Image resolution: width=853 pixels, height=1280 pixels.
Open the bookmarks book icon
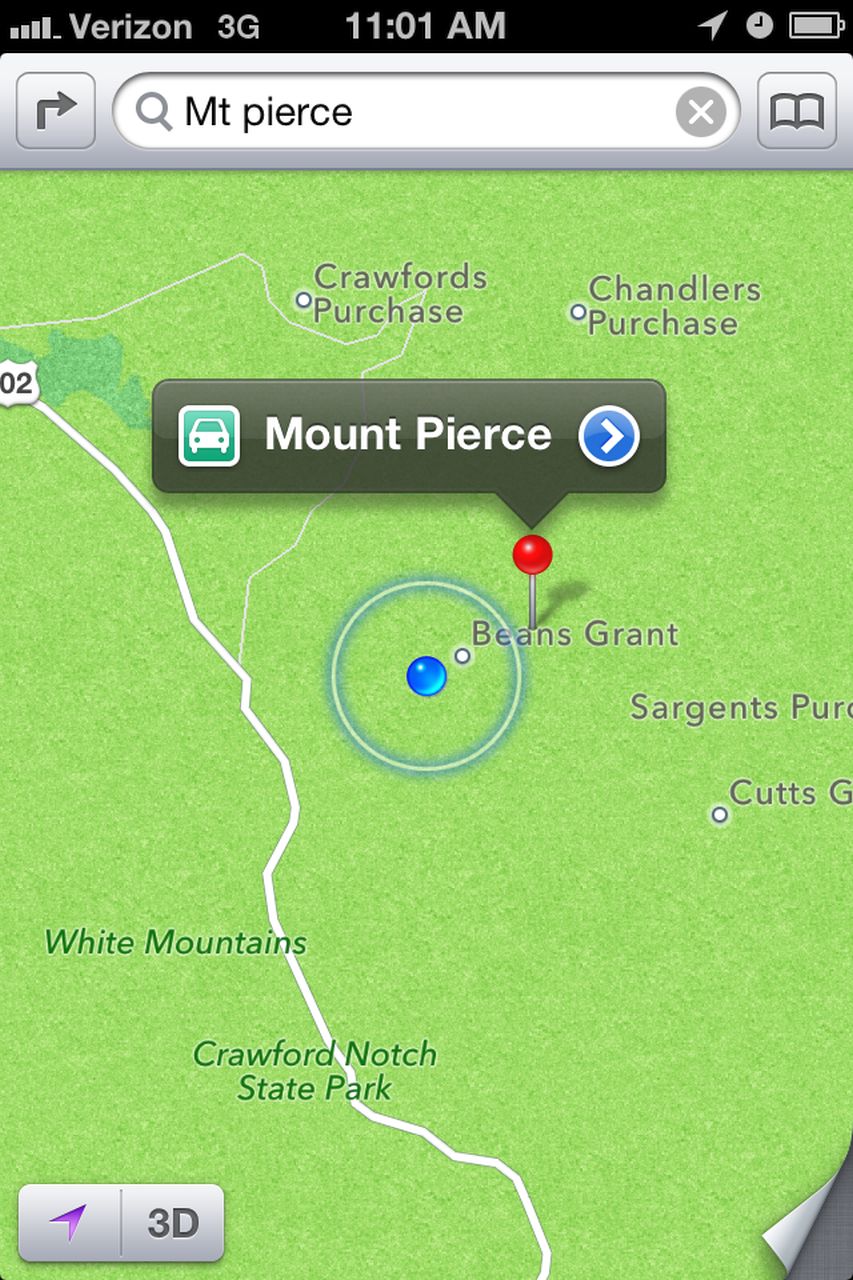click(x=796, y=112)
